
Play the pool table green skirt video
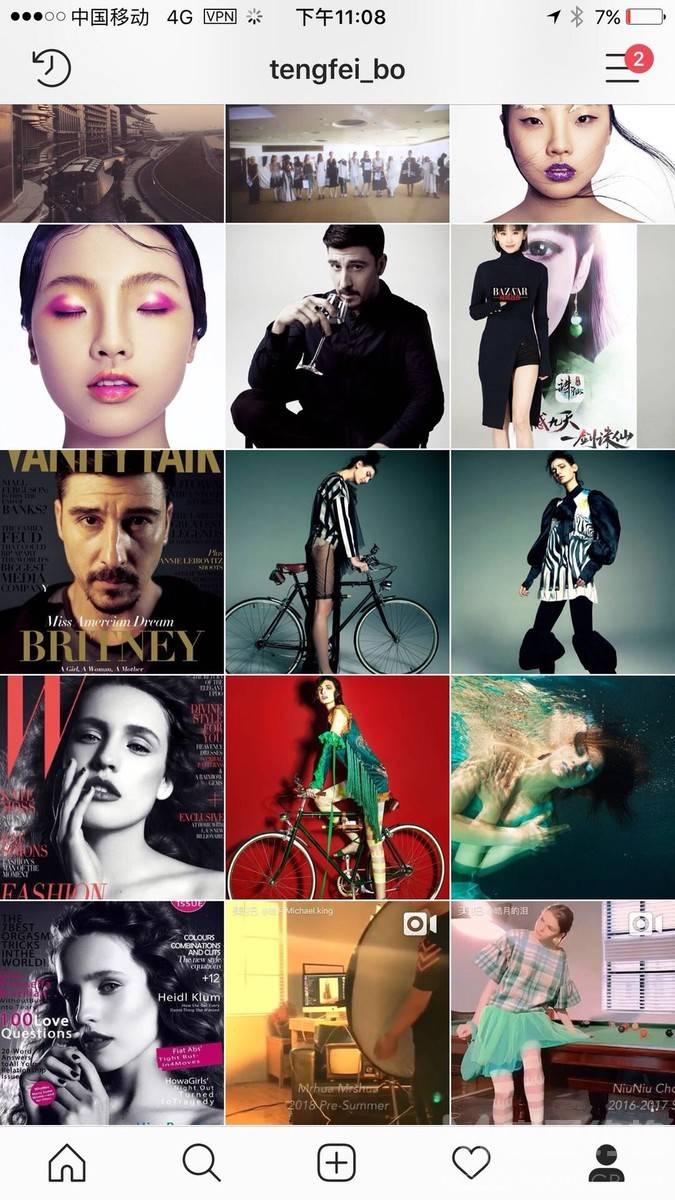coord(562,1012)
